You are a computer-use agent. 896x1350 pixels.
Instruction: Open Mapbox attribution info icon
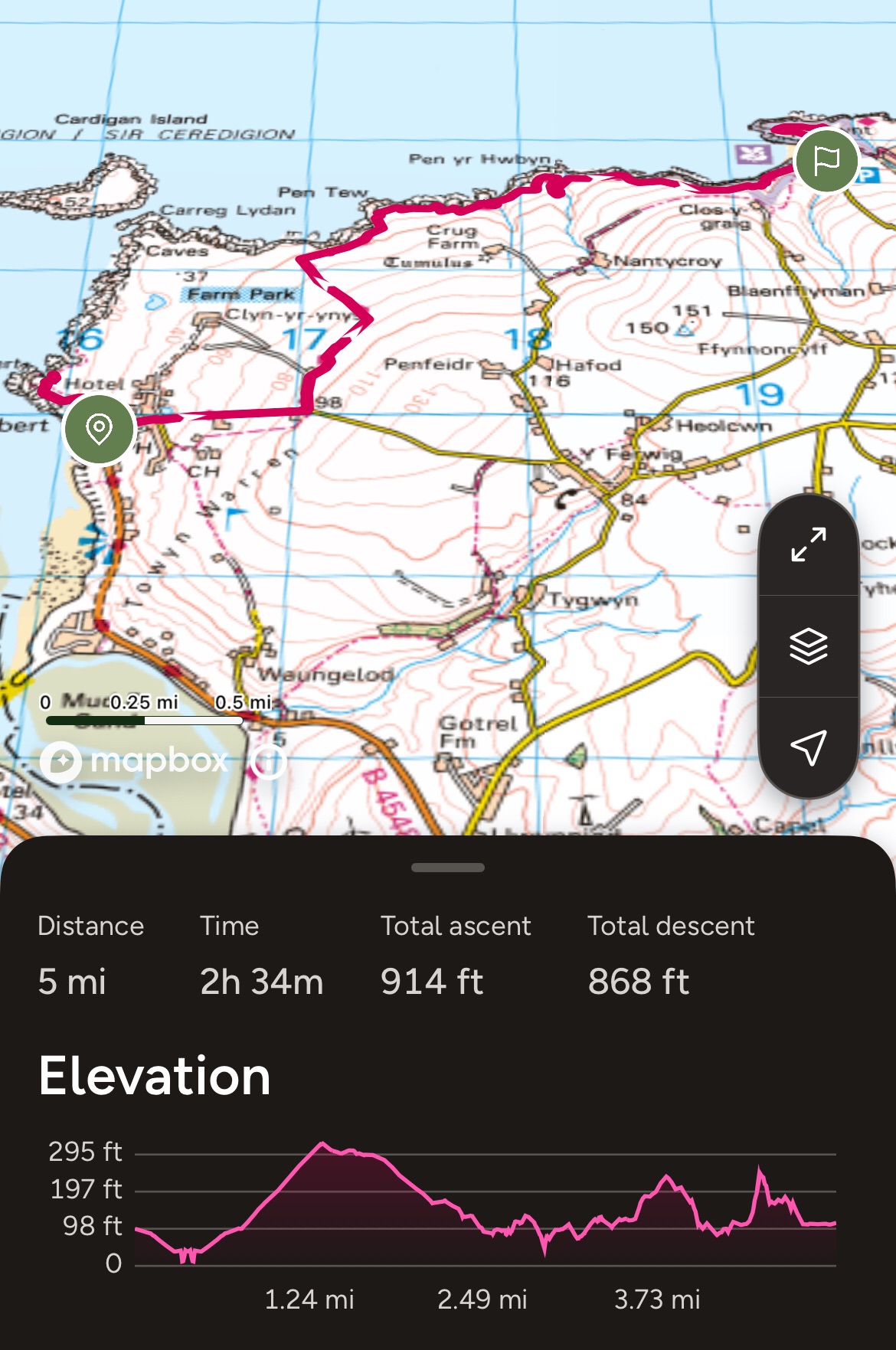(270, 761)
